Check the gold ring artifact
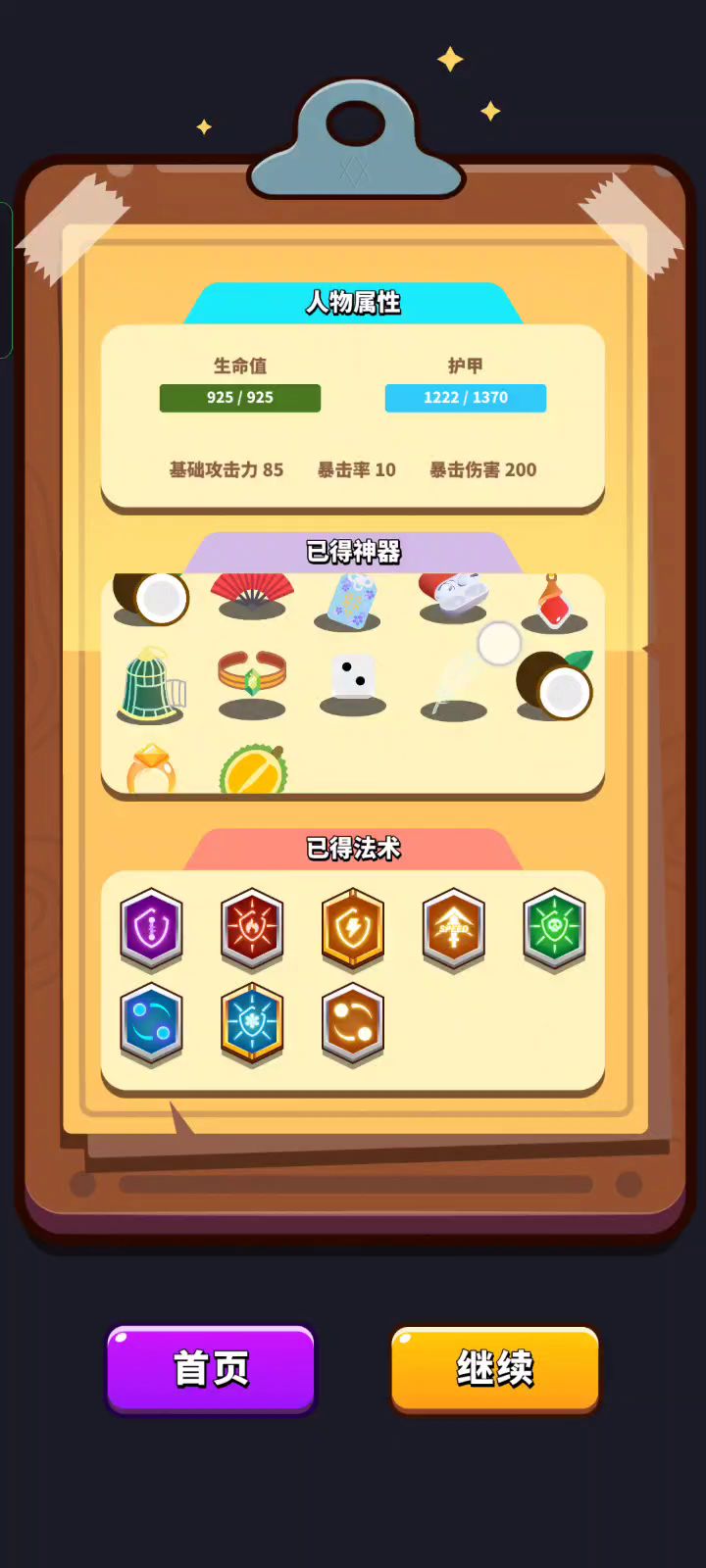Viewport: 706px width, 1568px height. (x=151, y=770)
